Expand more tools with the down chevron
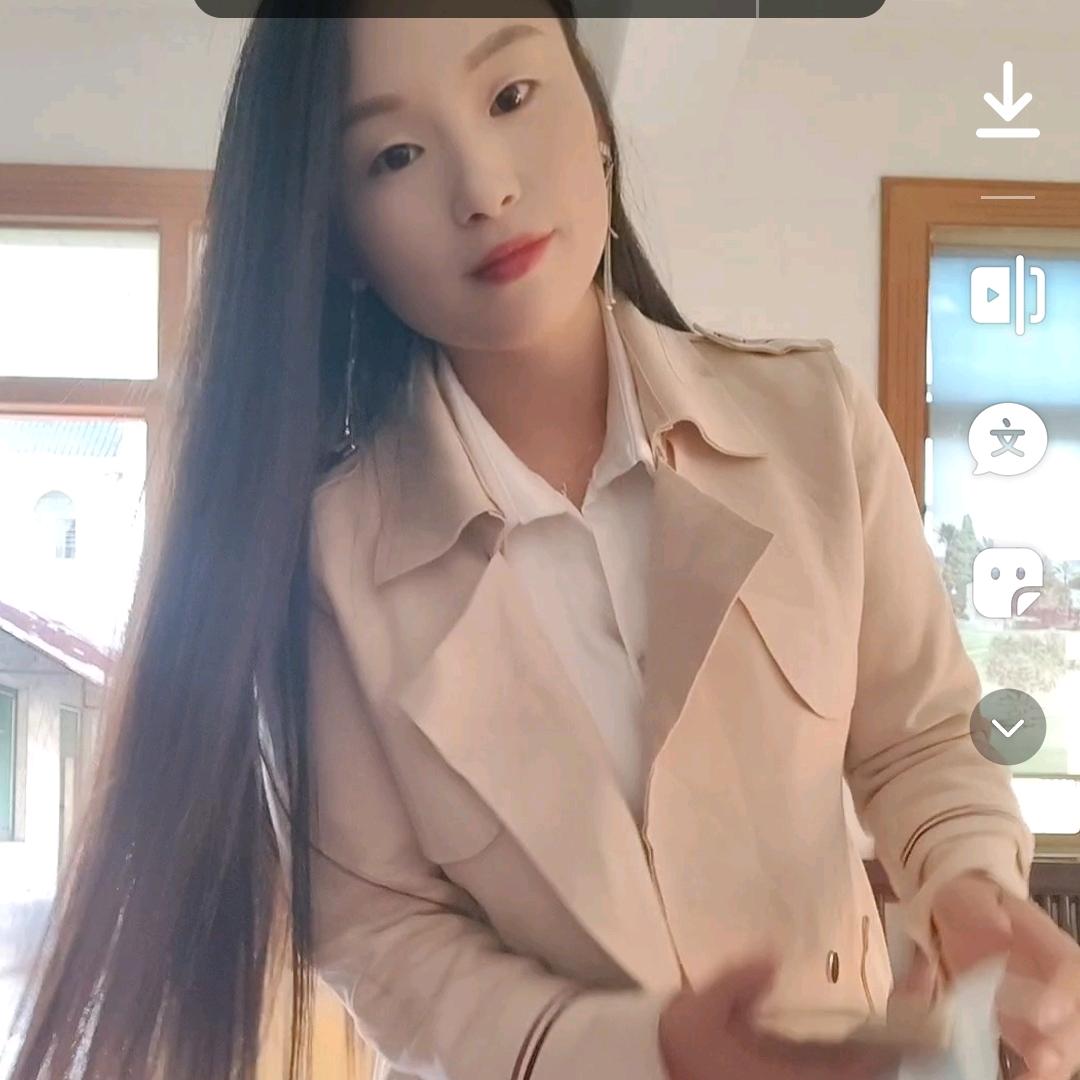Viewport: 1080px width, 1080px height. pyautogui.click(x=1007, y=727)
